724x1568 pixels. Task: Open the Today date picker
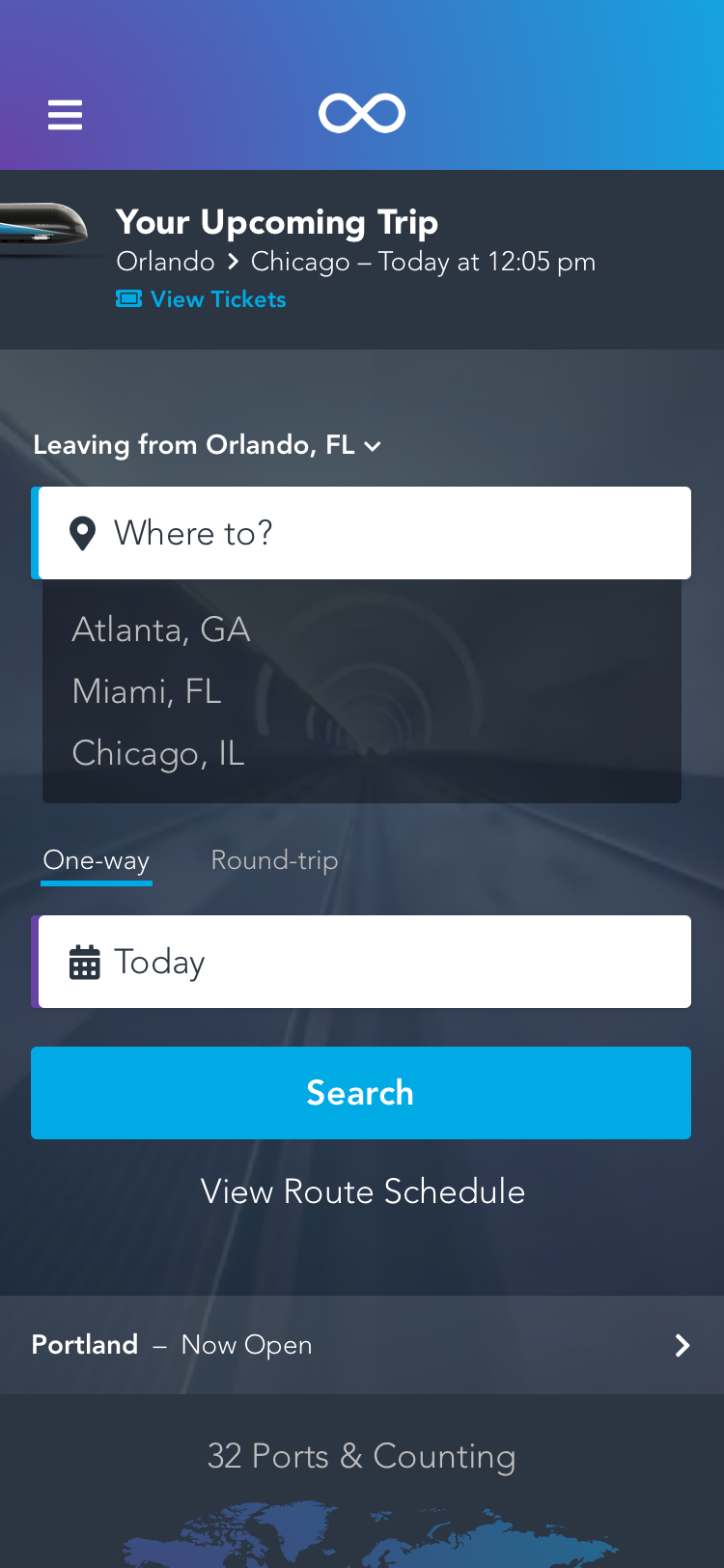(363, 962)
